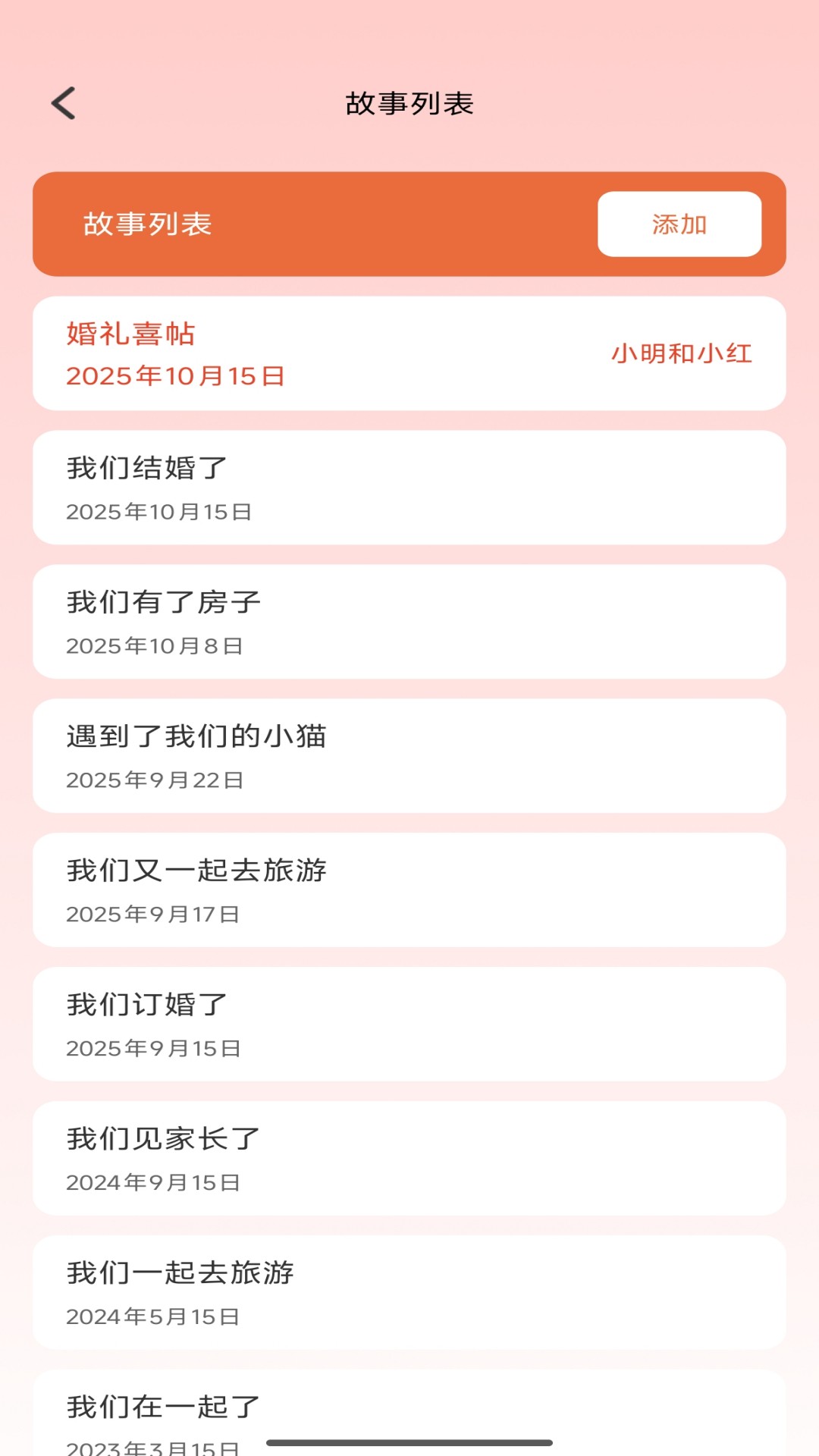
Task: Click the 添加 button to add a story
Action: pos(679,224)
